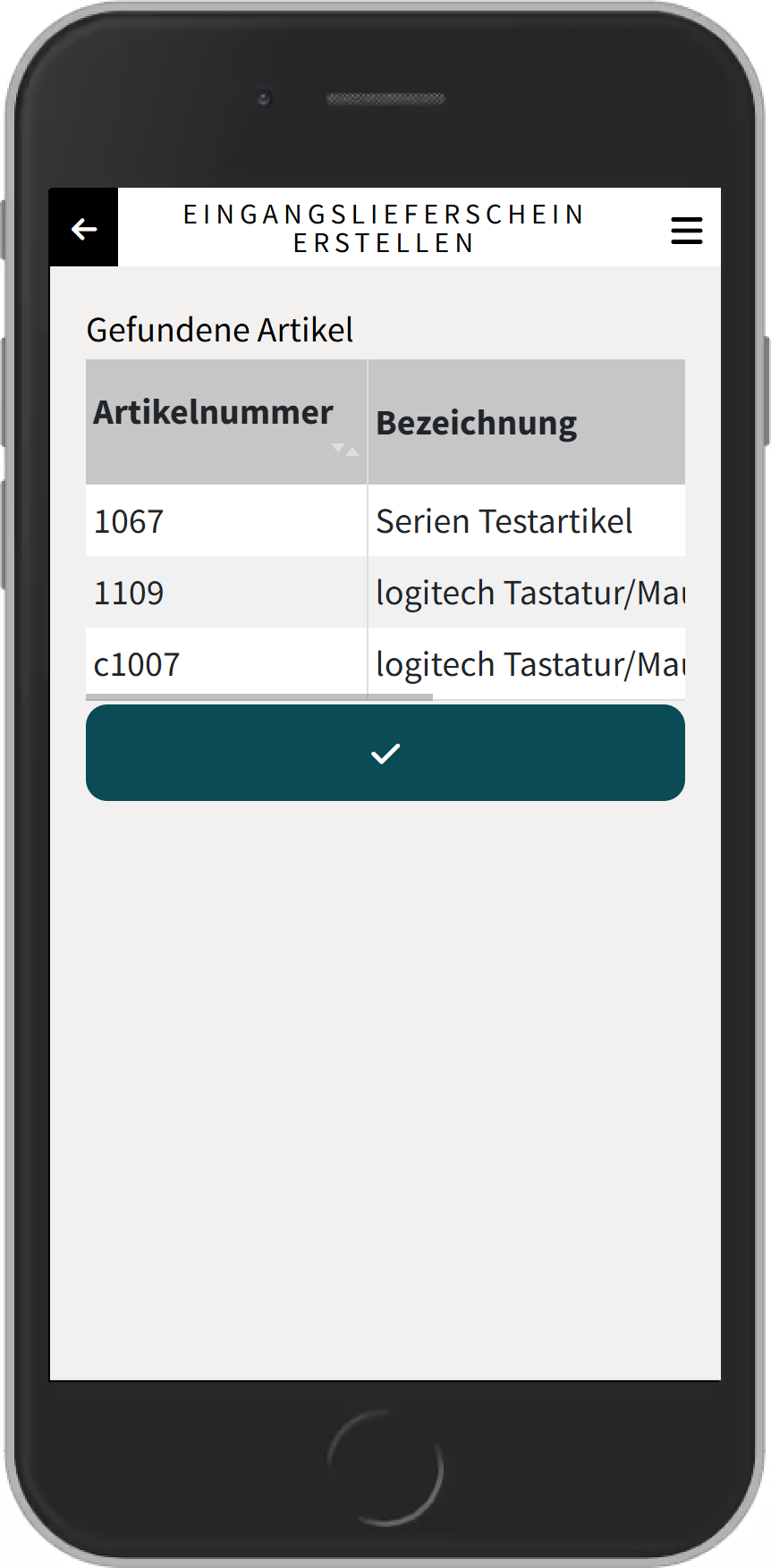This screenshot has width=771, height=1568.
Task: Select the article row 1067
Action: 129,521
